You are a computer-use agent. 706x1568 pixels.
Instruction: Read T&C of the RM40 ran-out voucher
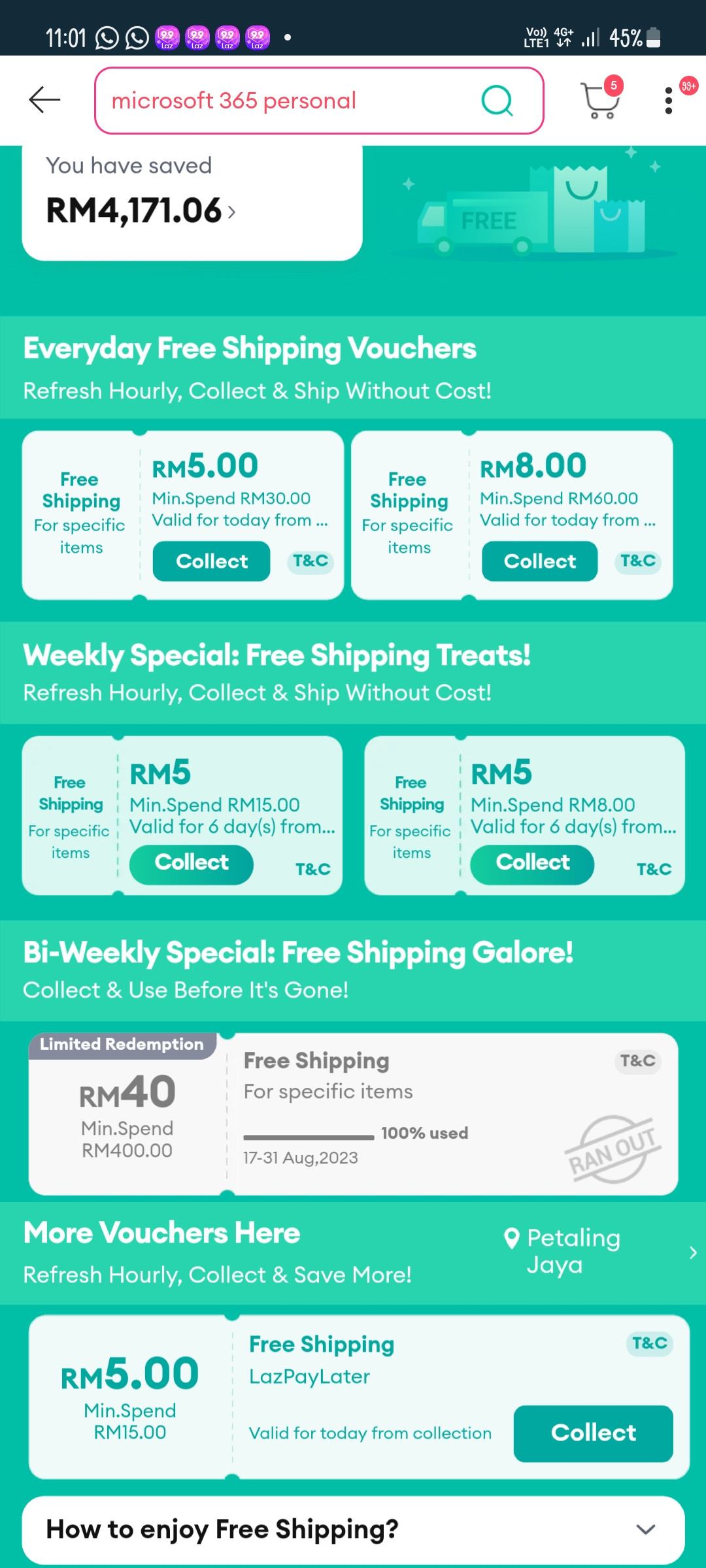pos(638,1060)
